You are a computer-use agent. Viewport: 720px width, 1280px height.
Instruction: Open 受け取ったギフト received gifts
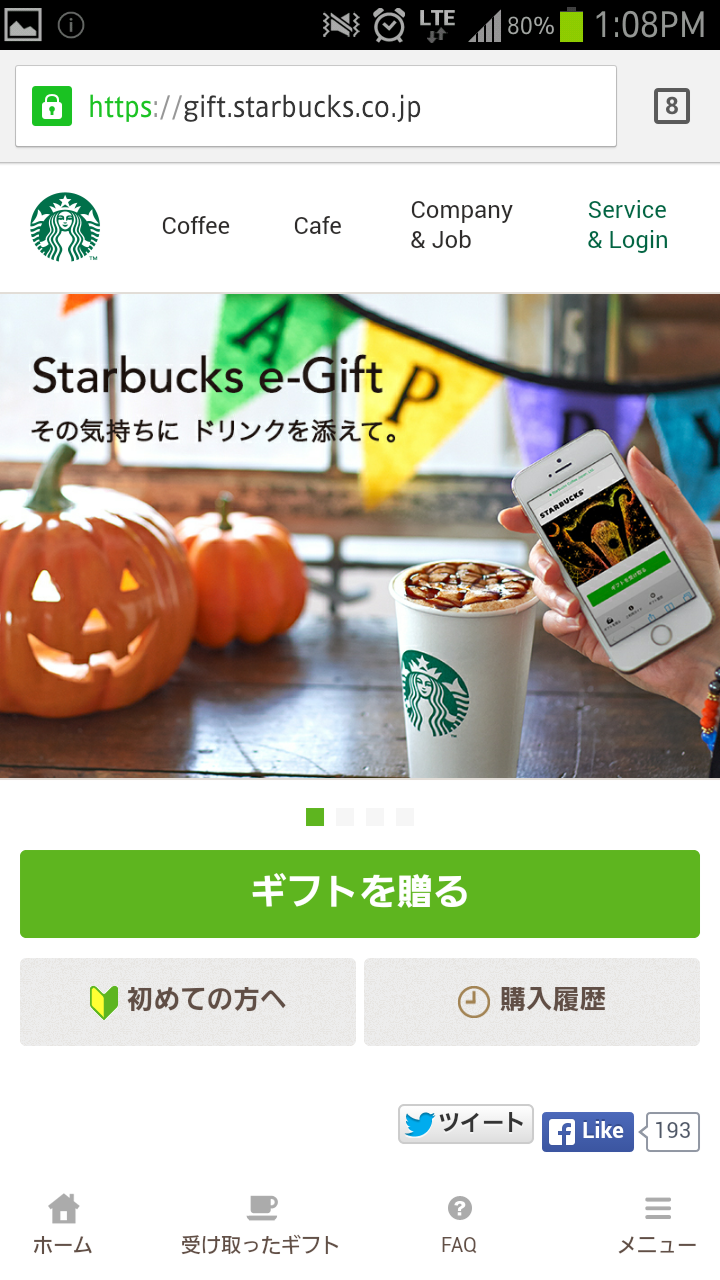click(x=260, y=1224)
